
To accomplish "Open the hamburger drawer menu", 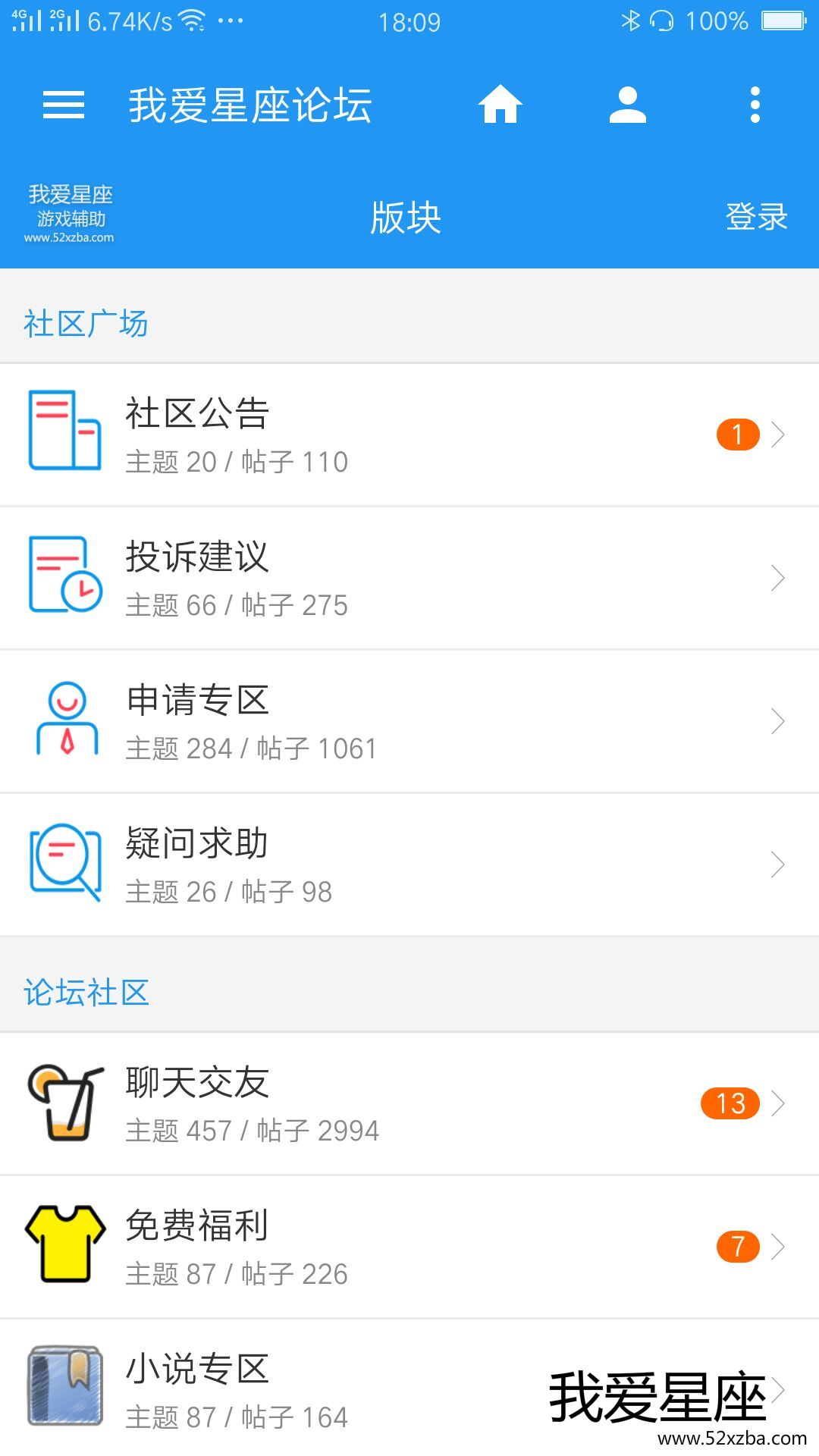I will pyautogui.click(x=64, y=105).
